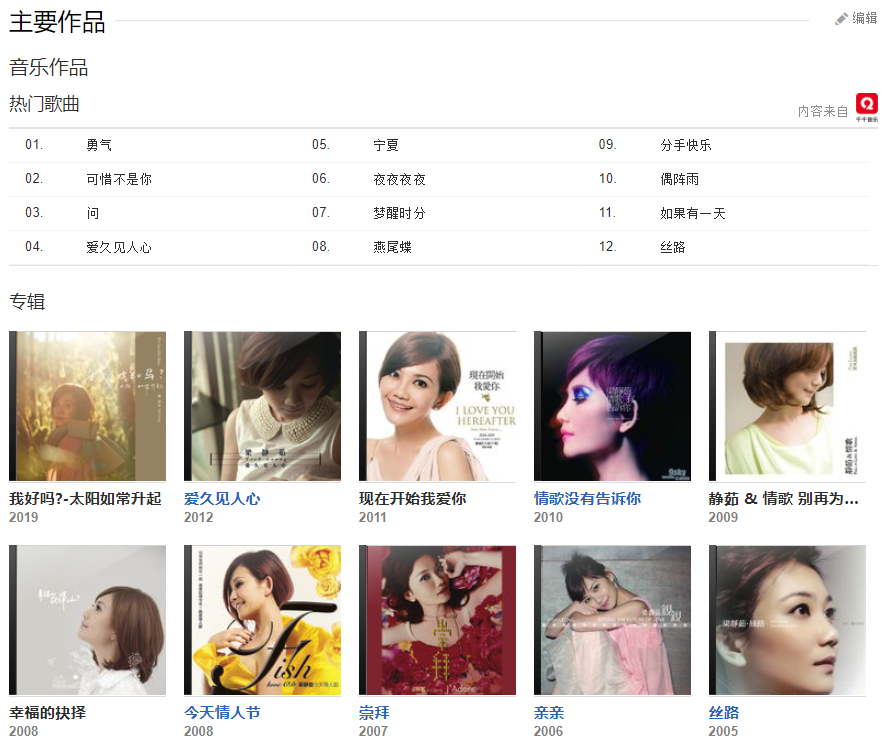Tap the 现在开始我爱你 album cover
This screenshot has height=746, width=885.
click(x=438, y=406)
